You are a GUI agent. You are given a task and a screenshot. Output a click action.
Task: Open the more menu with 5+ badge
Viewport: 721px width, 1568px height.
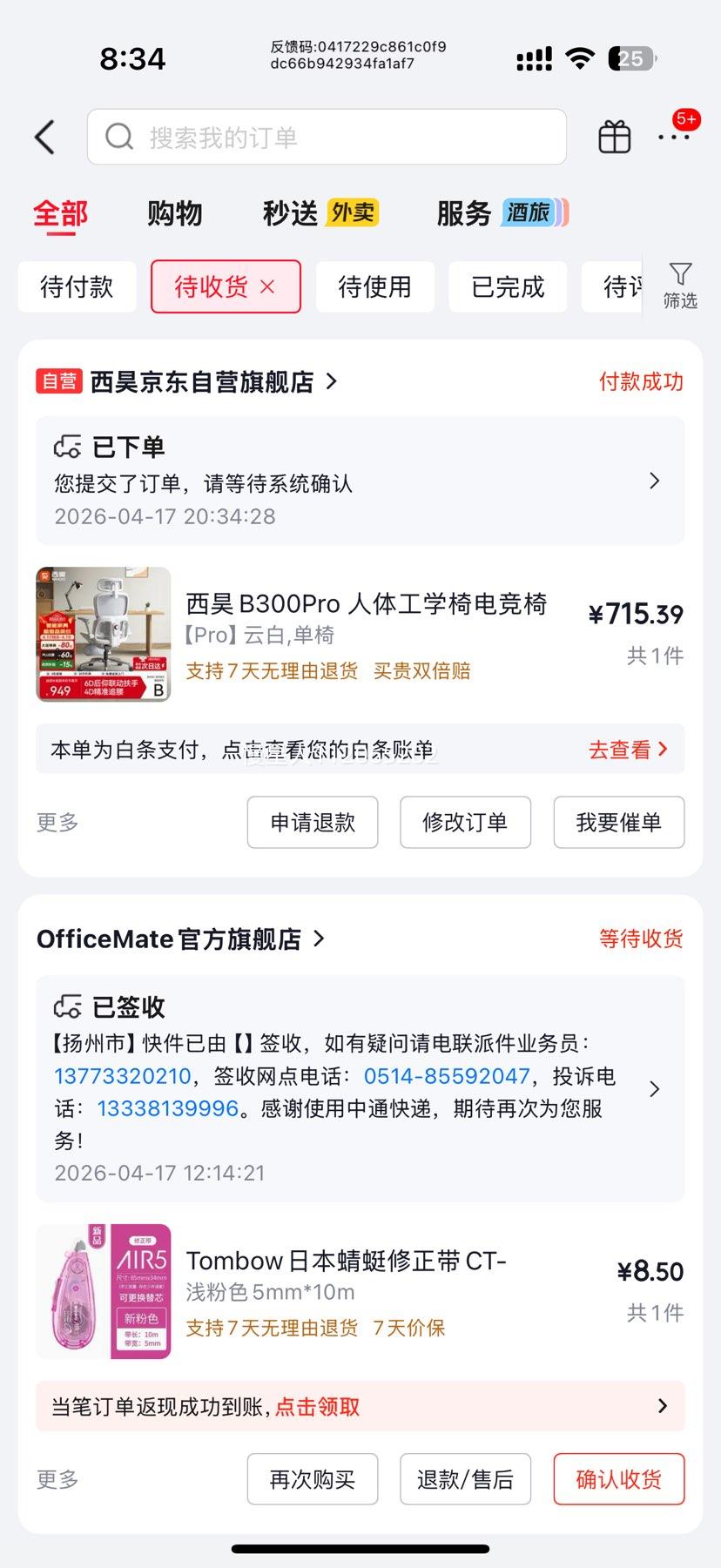[x=675, y=137]
